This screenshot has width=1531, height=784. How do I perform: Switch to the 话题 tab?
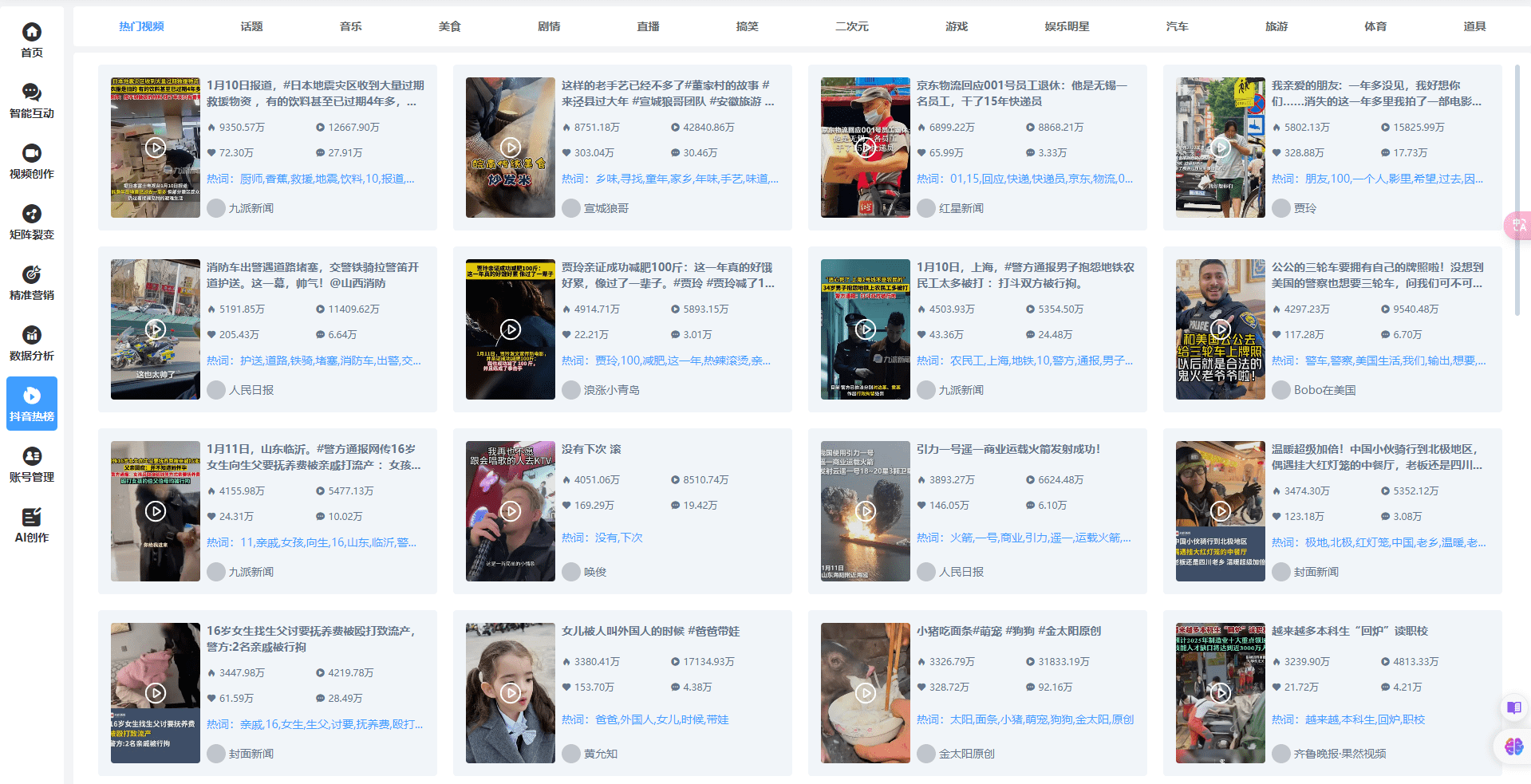(x=251, y=26)
